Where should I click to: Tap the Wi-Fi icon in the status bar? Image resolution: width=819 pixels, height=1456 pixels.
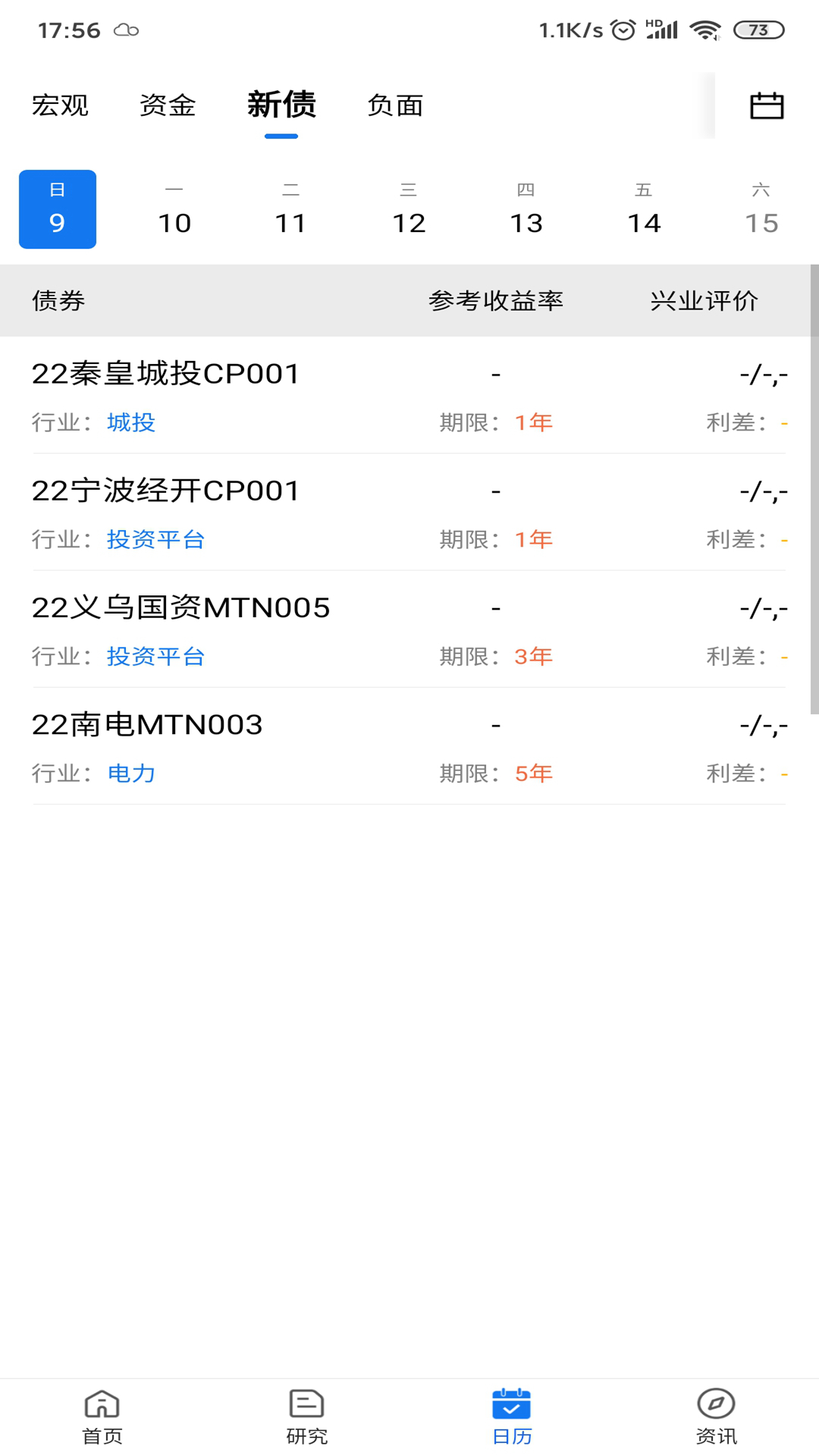707,29
